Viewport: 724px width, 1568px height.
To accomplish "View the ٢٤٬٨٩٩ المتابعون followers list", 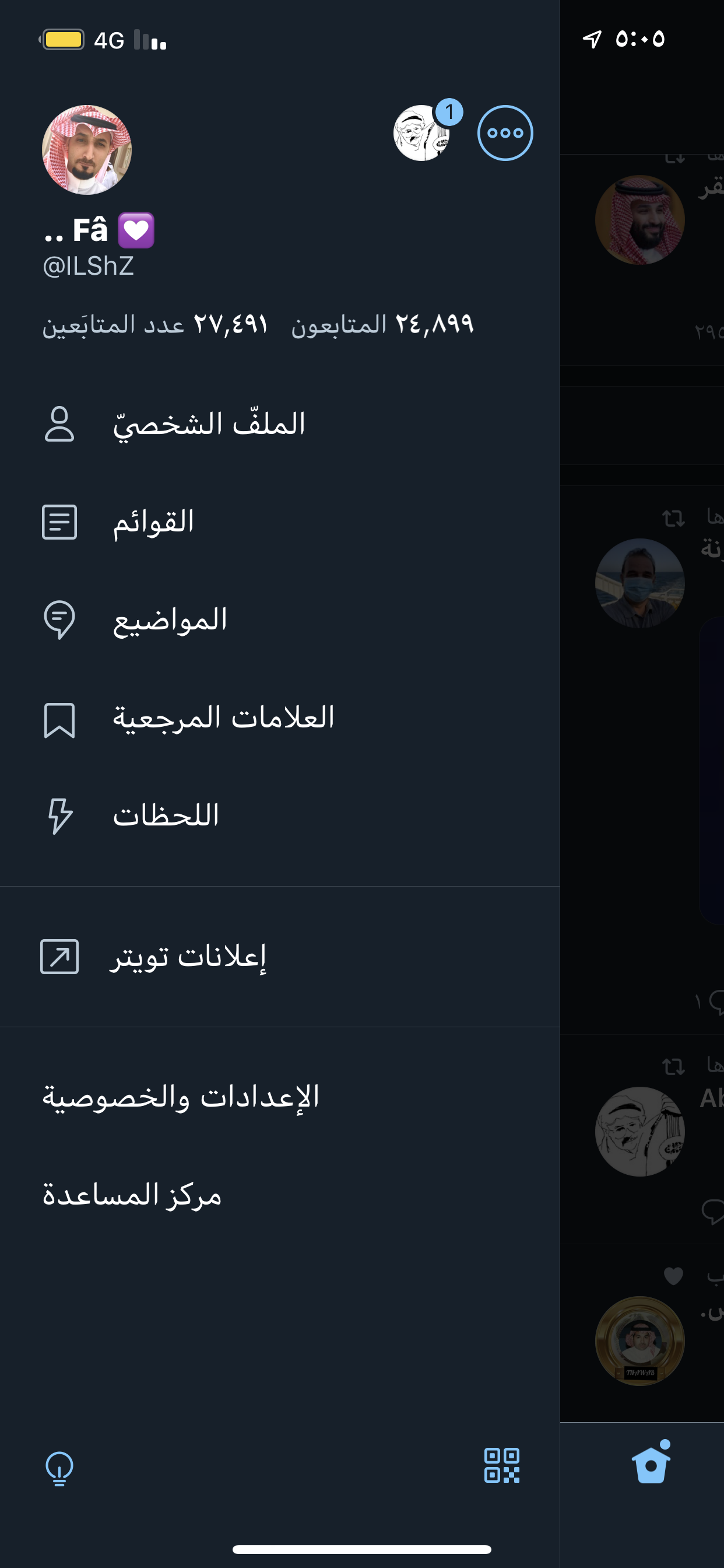I will [382, 324].
